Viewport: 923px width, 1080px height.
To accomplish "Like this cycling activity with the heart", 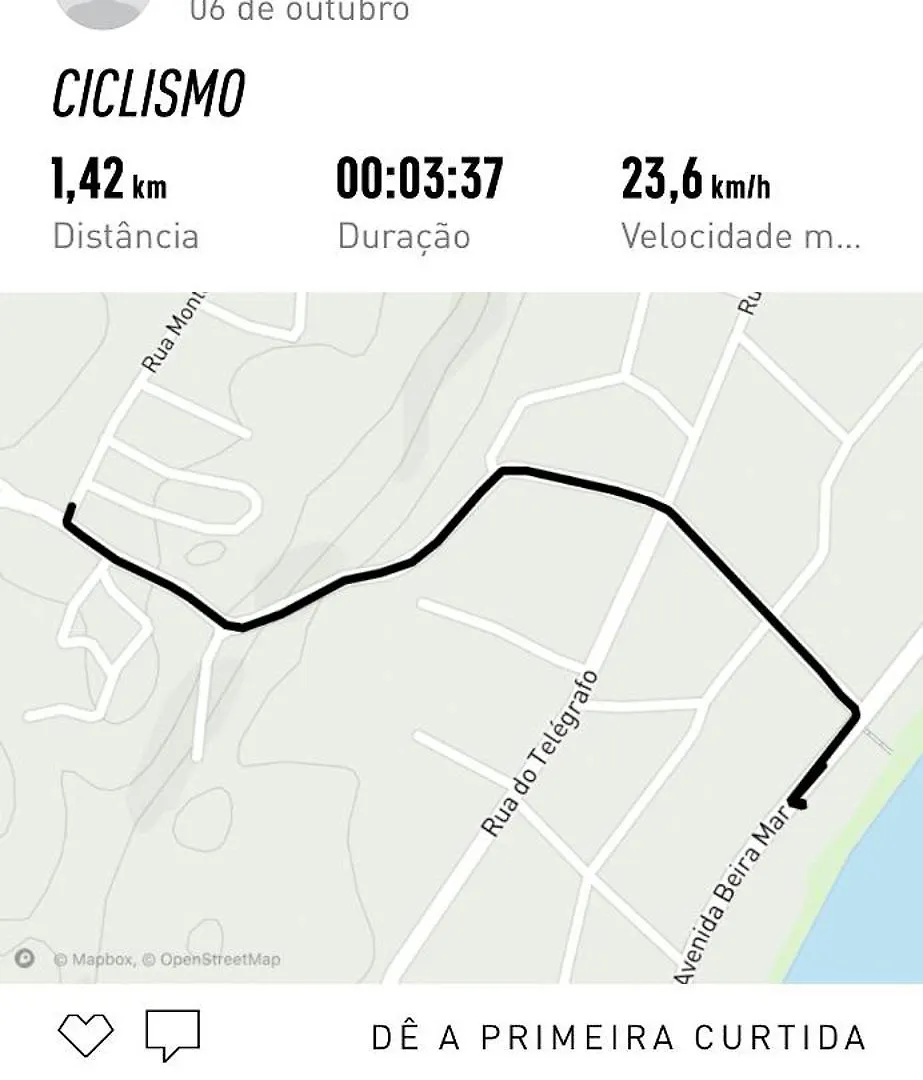I will pyautogui.click(x=86, y=1034).
